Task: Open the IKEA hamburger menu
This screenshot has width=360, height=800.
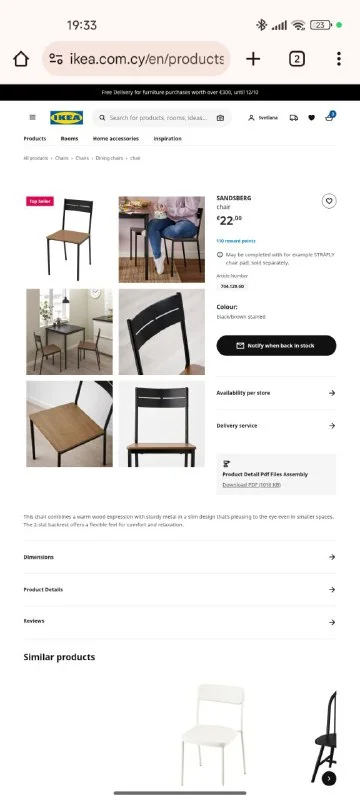Action: pos(33,117)
